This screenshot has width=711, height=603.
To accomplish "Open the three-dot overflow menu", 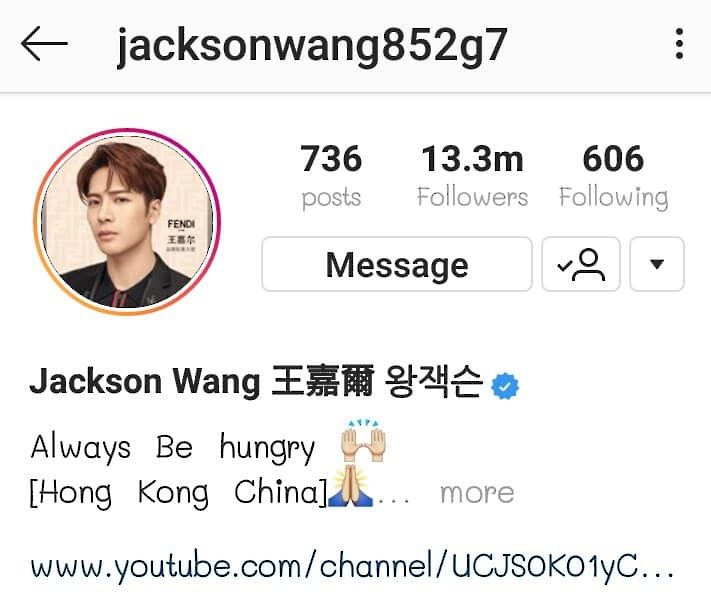I will 679,44.
